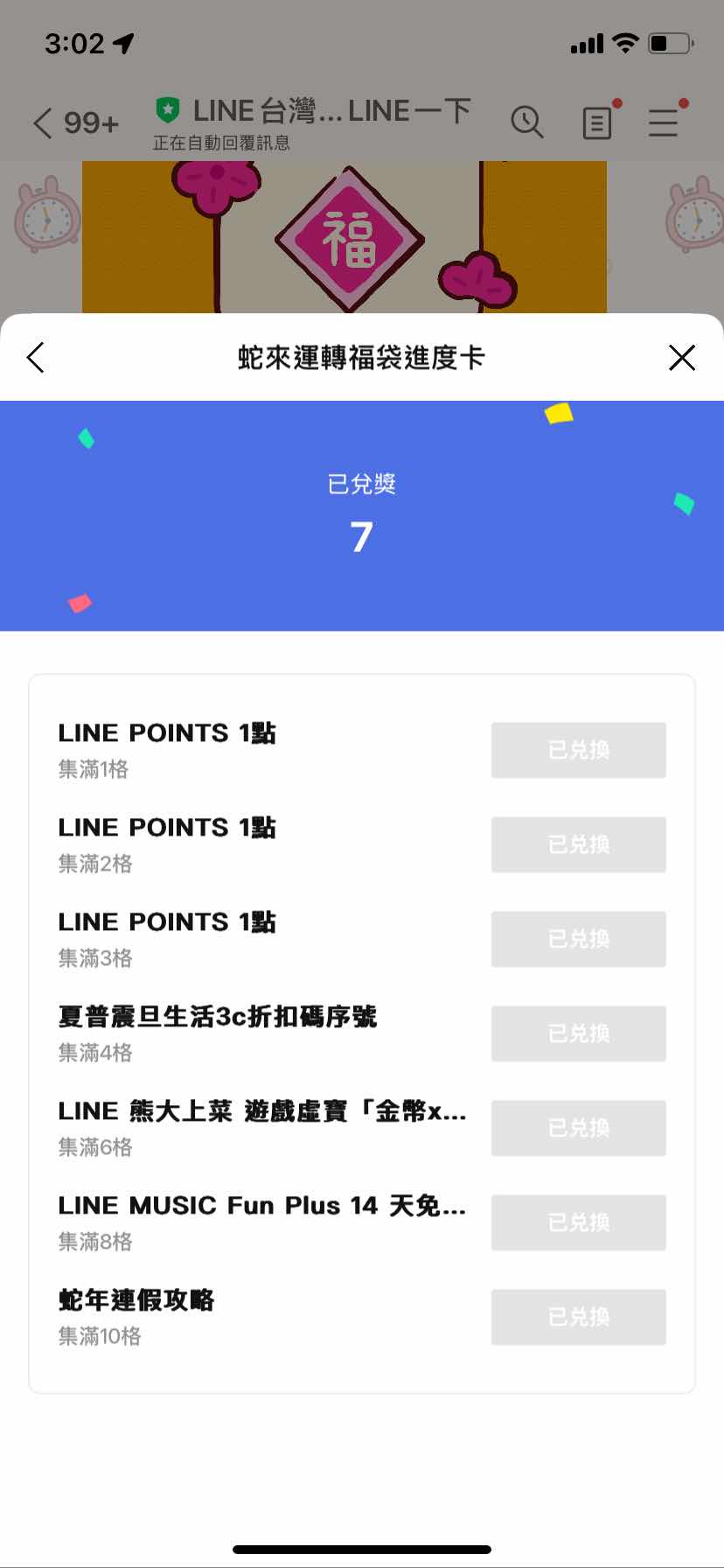Tap 已兌換 beside LINE 熊大上菜 reward
724x1568 pixels.
pos(578,1128)
